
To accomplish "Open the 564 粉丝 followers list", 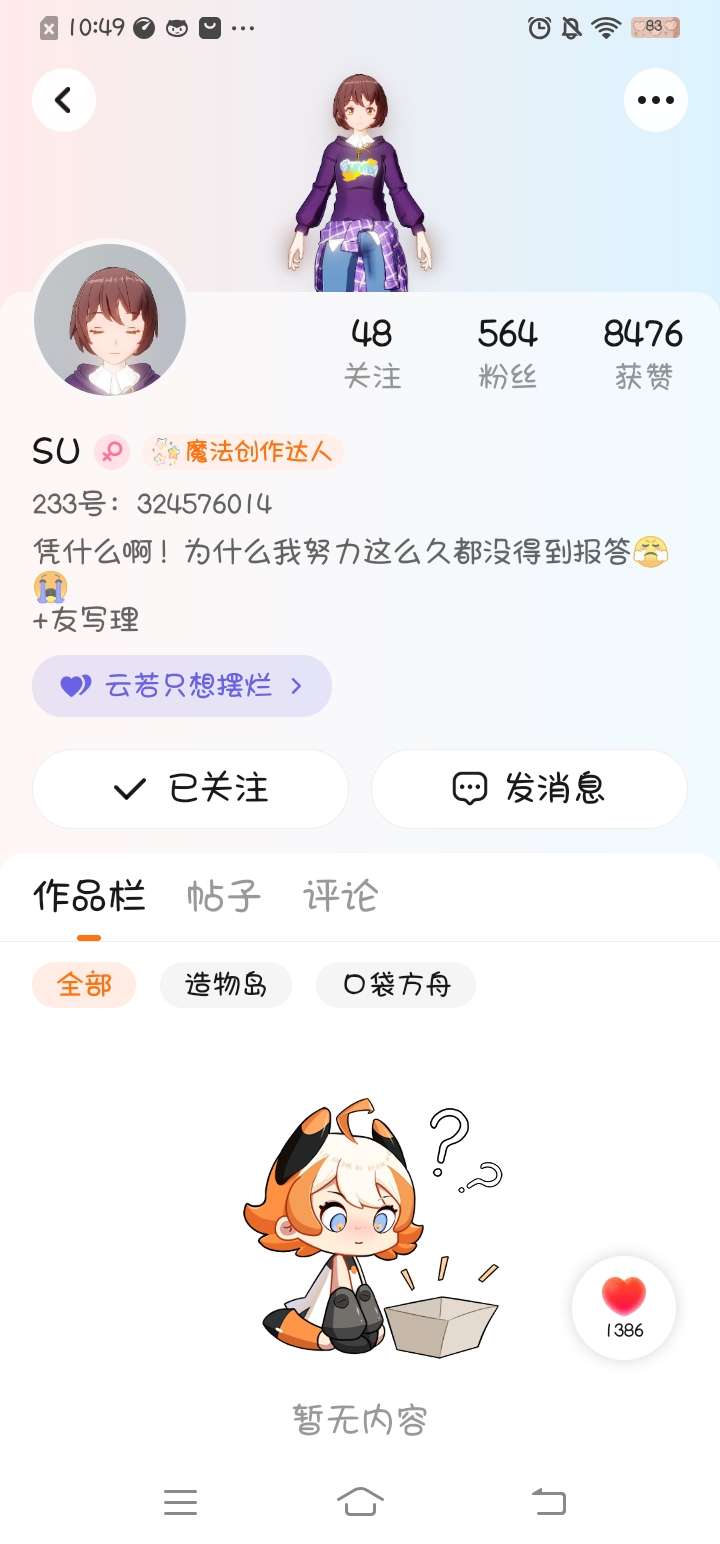I will pos(508,353).
